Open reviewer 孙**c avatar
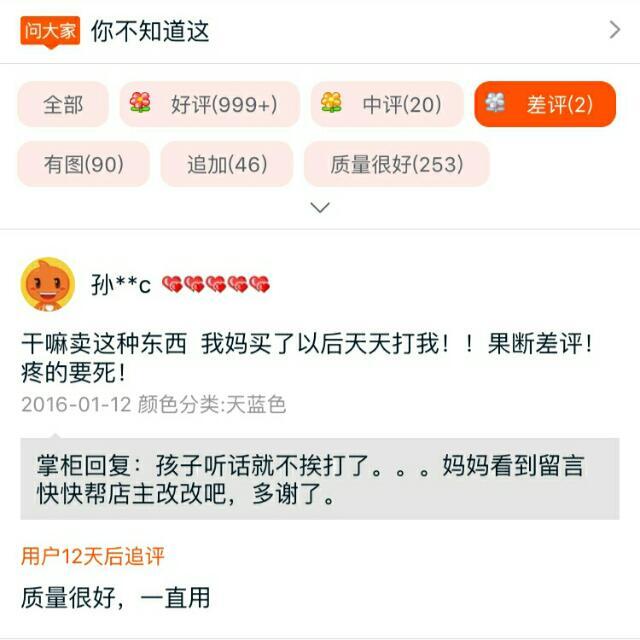Screen dimensions: 640x640 coord(47,285)
